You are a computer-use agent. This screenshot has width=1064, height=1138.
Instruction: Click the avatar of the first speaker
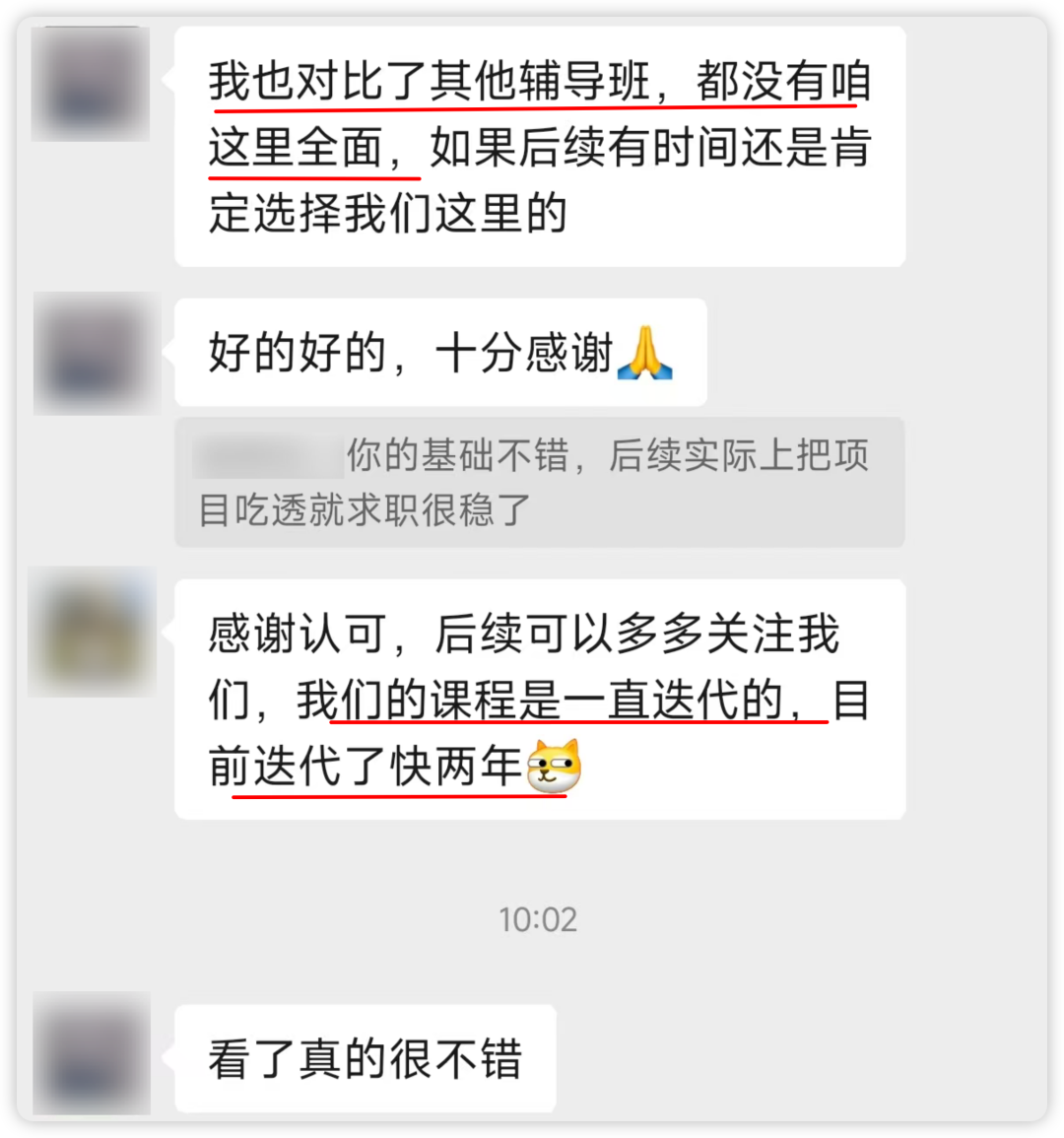click(90, 83)
